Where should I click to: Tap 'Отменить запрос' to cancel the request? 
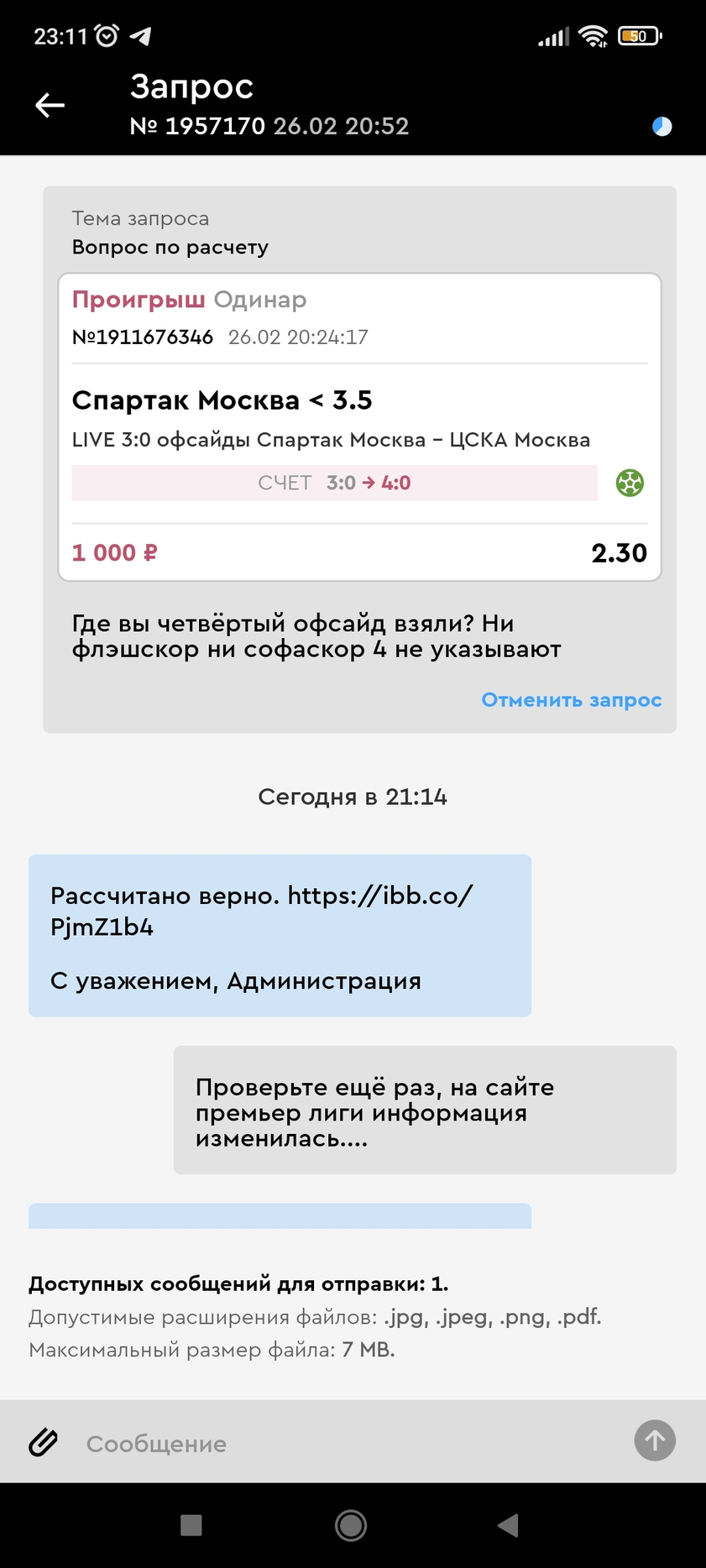point(571,700)
